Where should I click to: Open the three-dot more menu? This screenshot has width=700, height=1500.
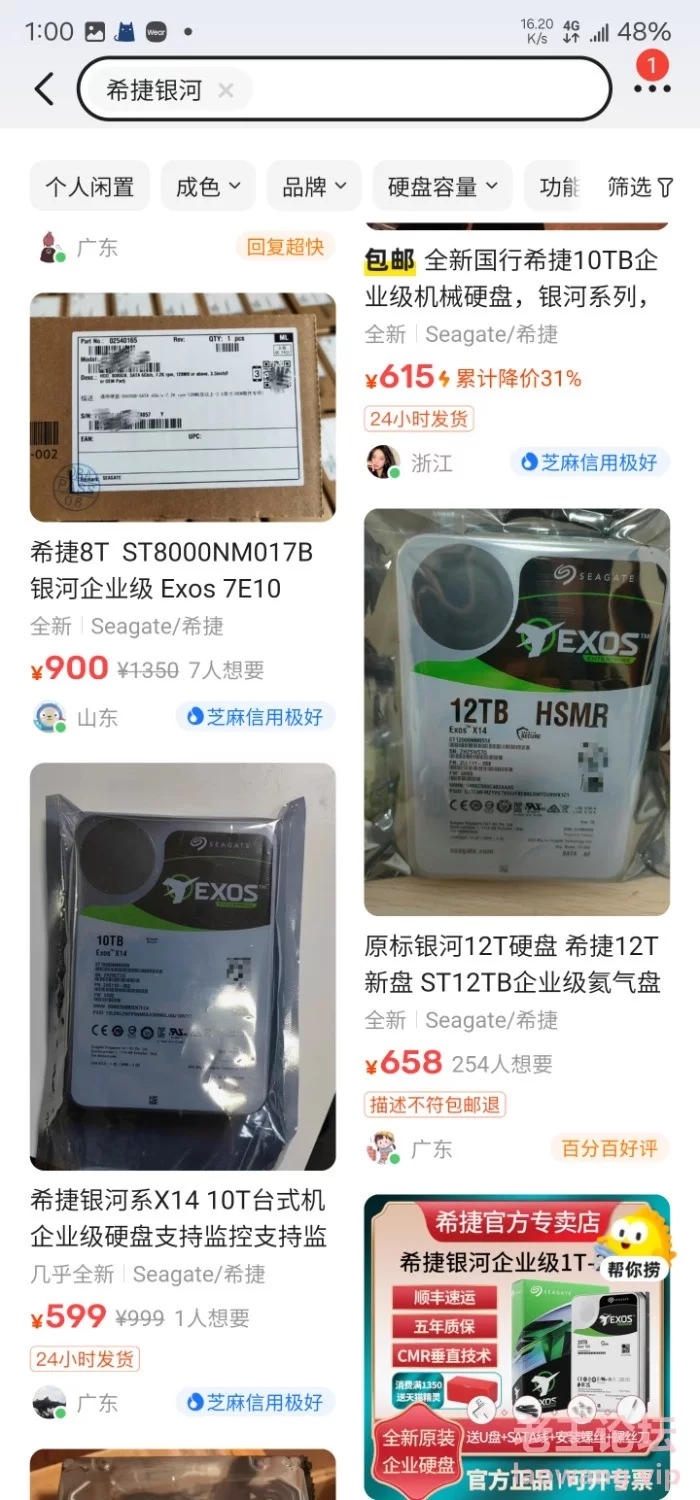click(x=652, y=89)
